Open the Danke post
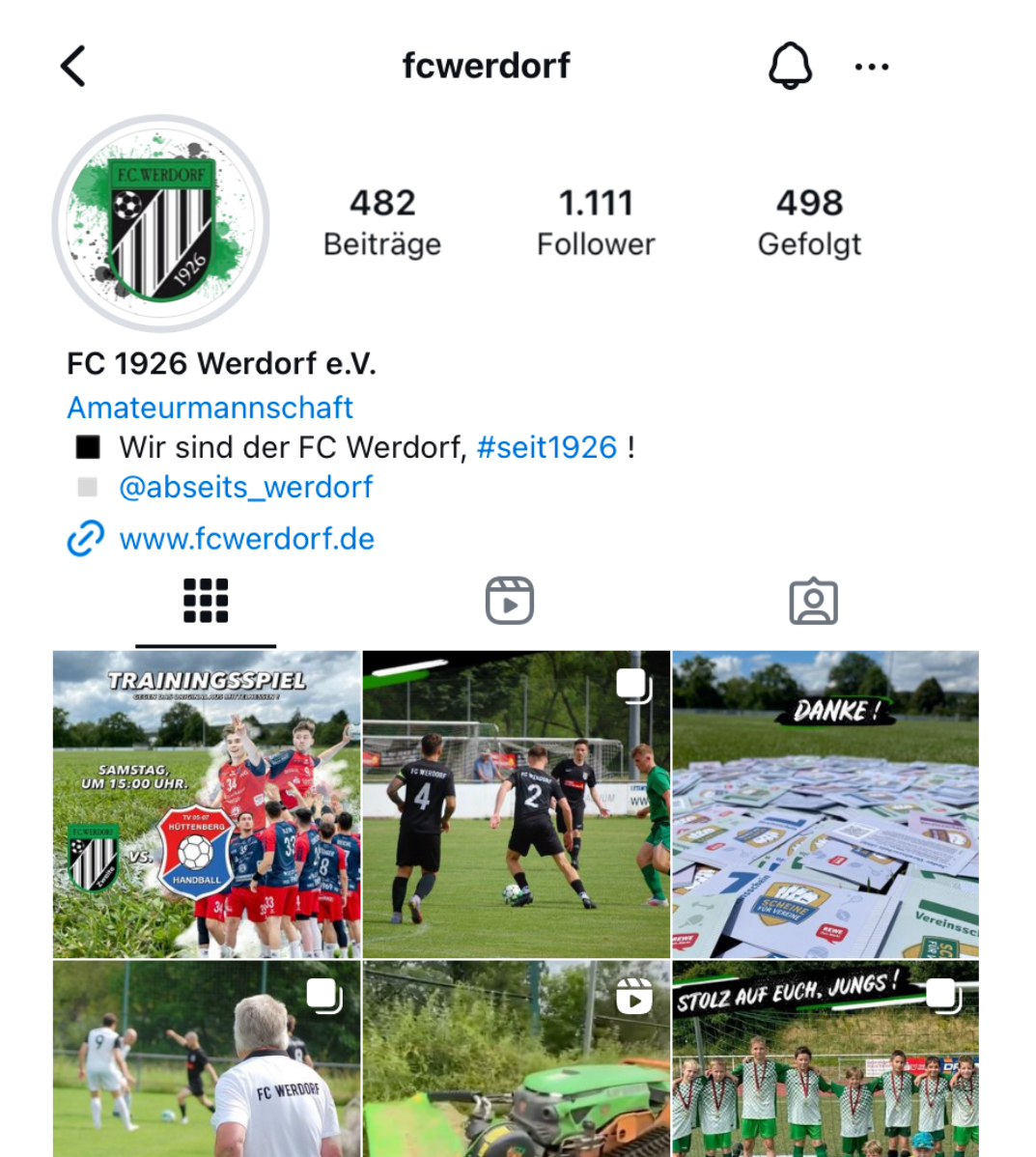 coord(826,804)
